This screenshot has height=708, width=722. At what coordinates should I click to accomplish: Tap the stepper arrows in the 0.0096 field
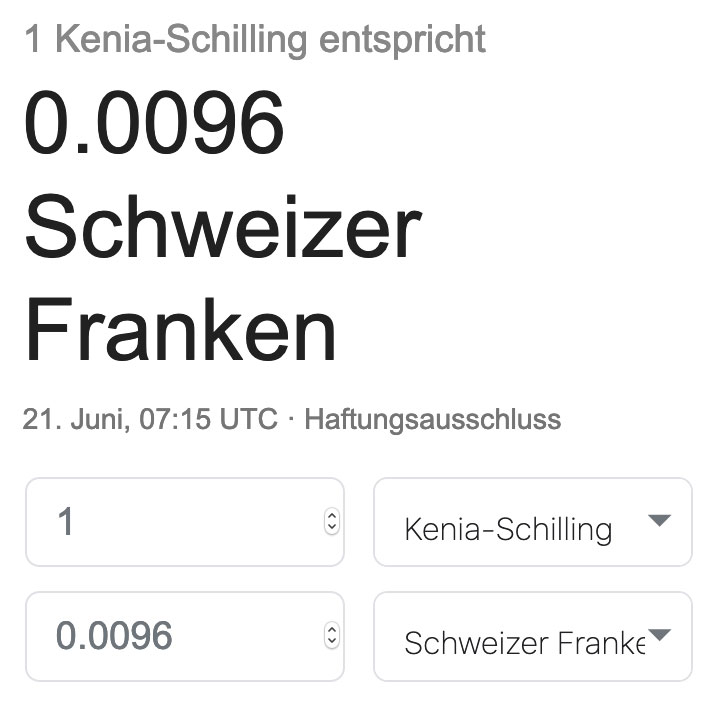point(332,636)
